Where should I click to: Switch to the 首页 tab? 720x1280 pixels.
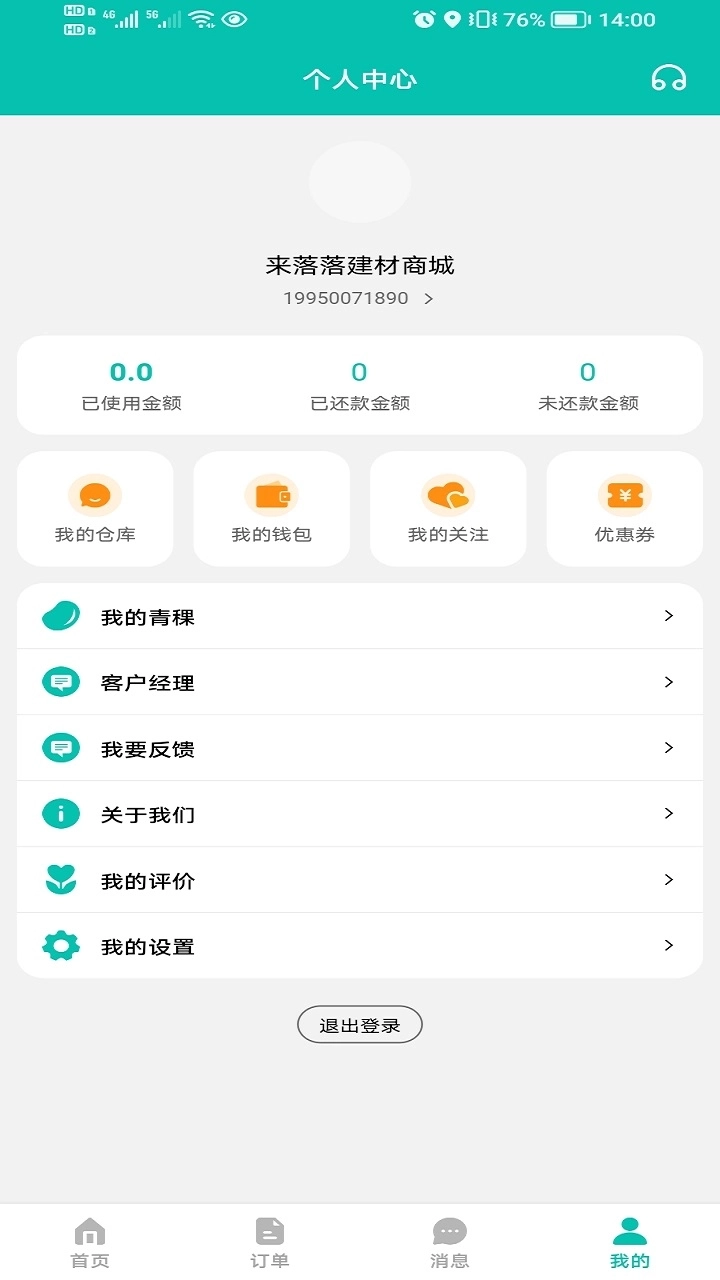tap(90, 1240)
